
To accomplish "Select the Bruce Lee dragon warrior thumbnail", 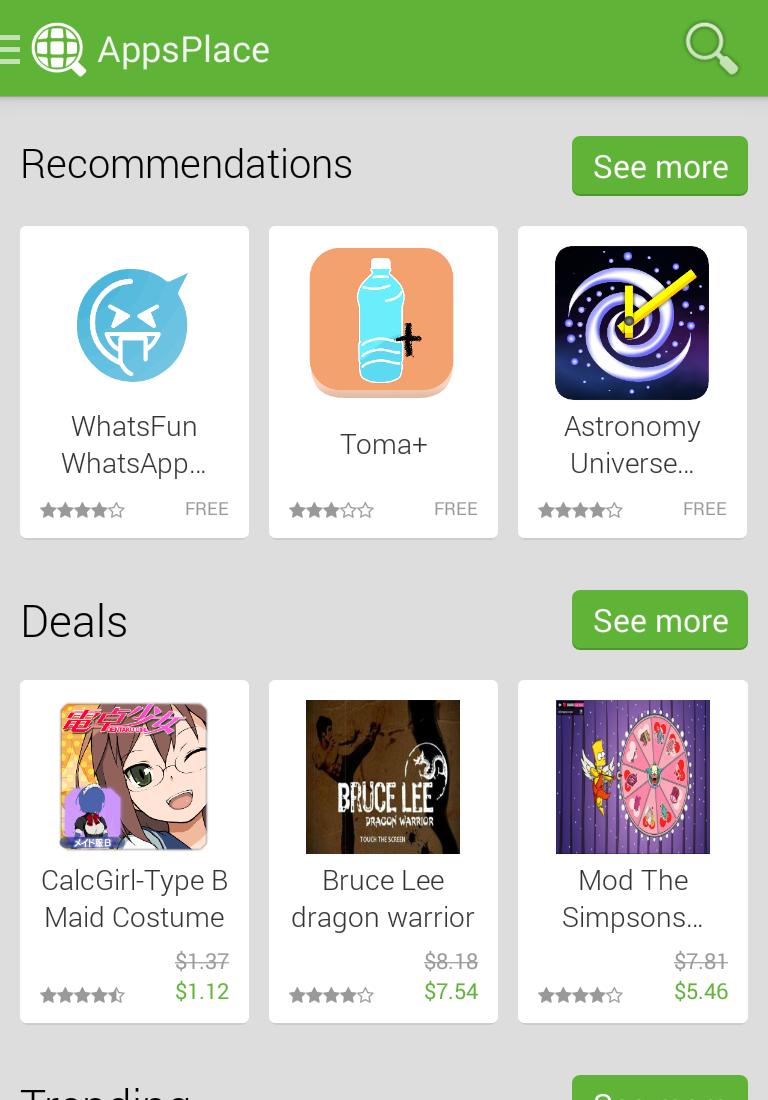I will tap(382, 777).
